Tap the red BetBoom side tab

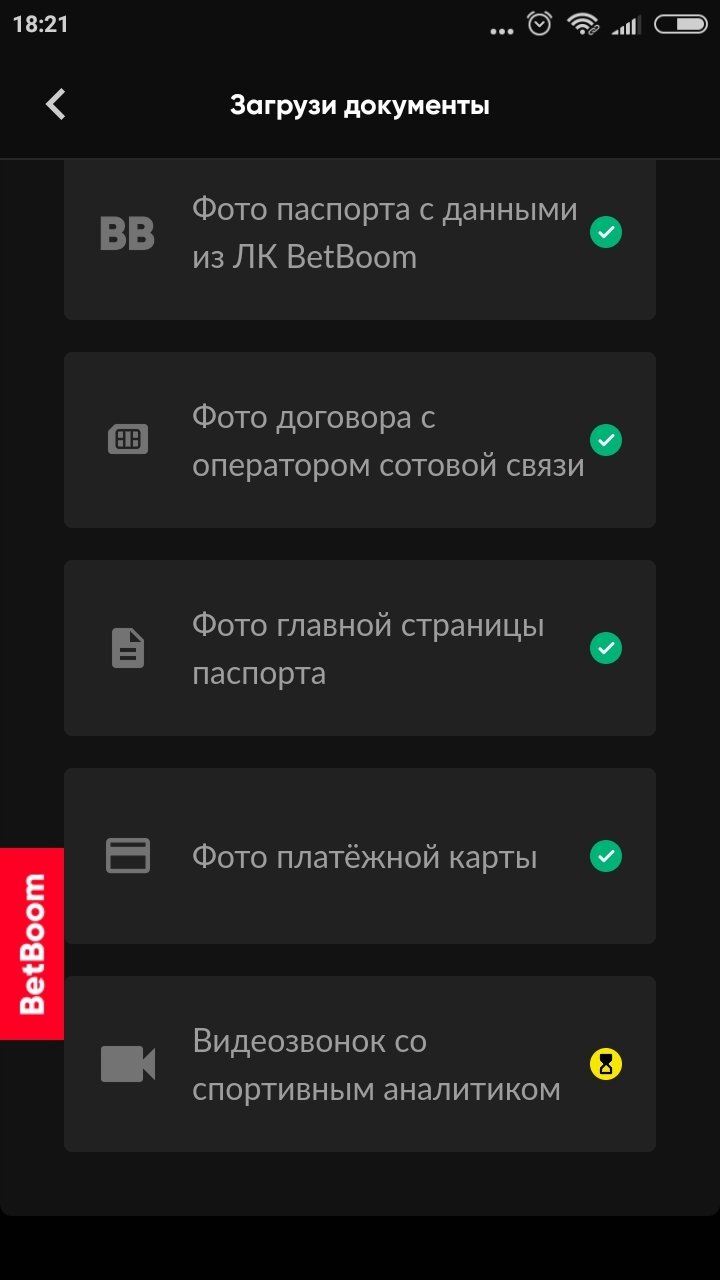(x=32, y=944)
